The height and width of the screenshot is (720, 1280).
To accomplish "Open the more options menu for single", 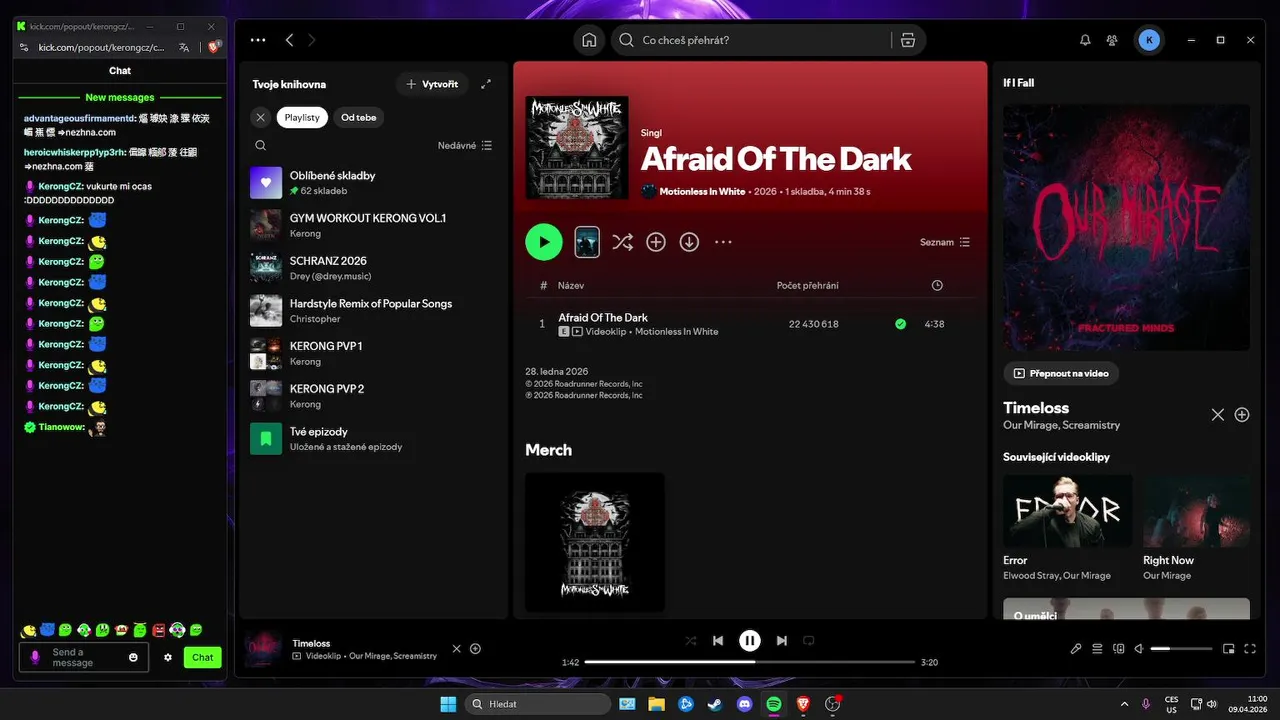I will pyautogui.click(x=723, y=242).
